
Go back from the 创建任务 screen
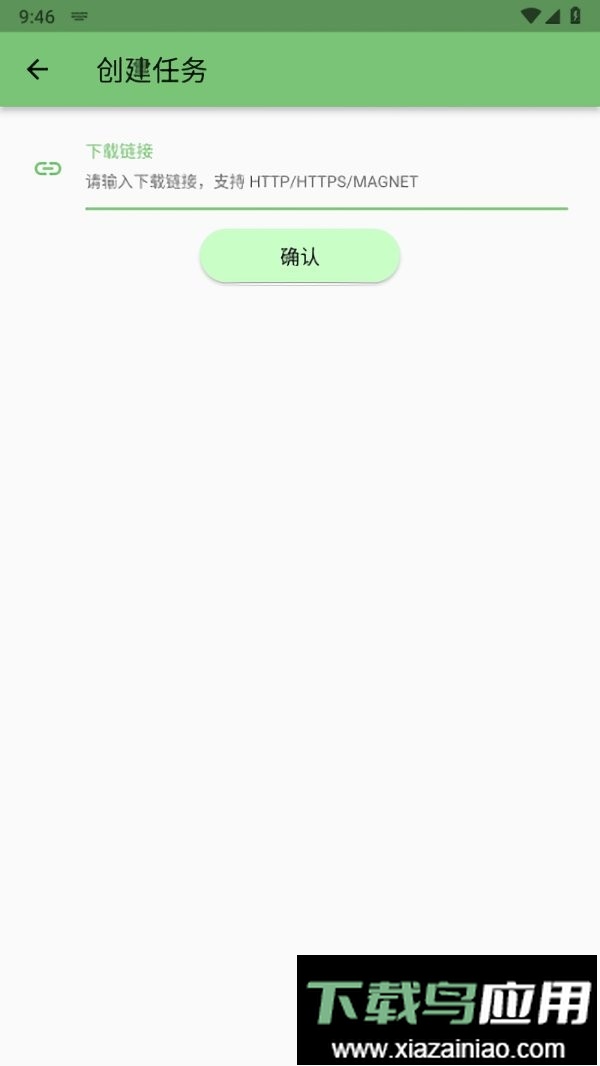coord(37,69)
